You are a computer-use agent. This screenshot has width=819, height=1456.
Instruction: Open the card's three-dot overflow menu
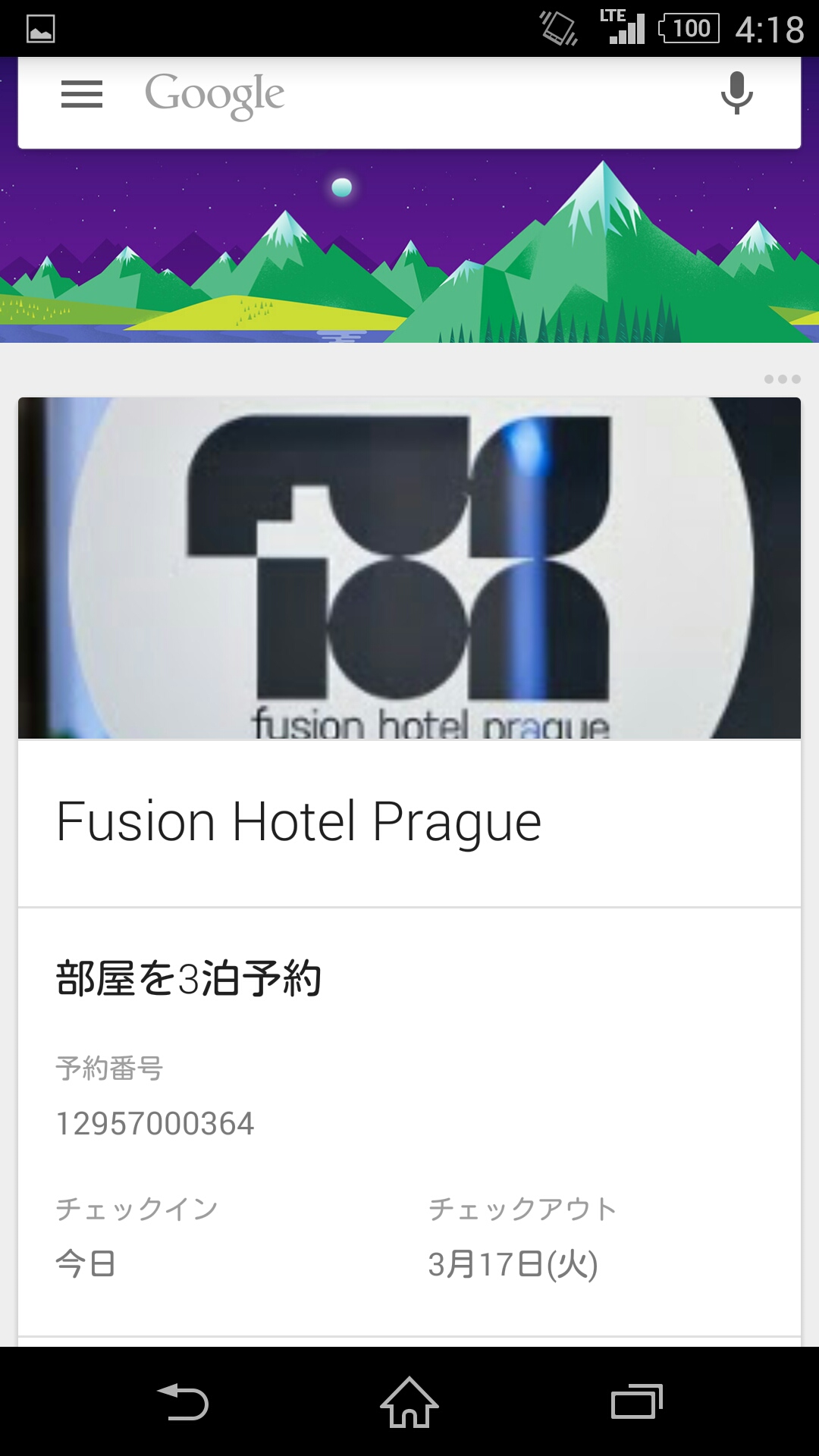click(782, 379)
